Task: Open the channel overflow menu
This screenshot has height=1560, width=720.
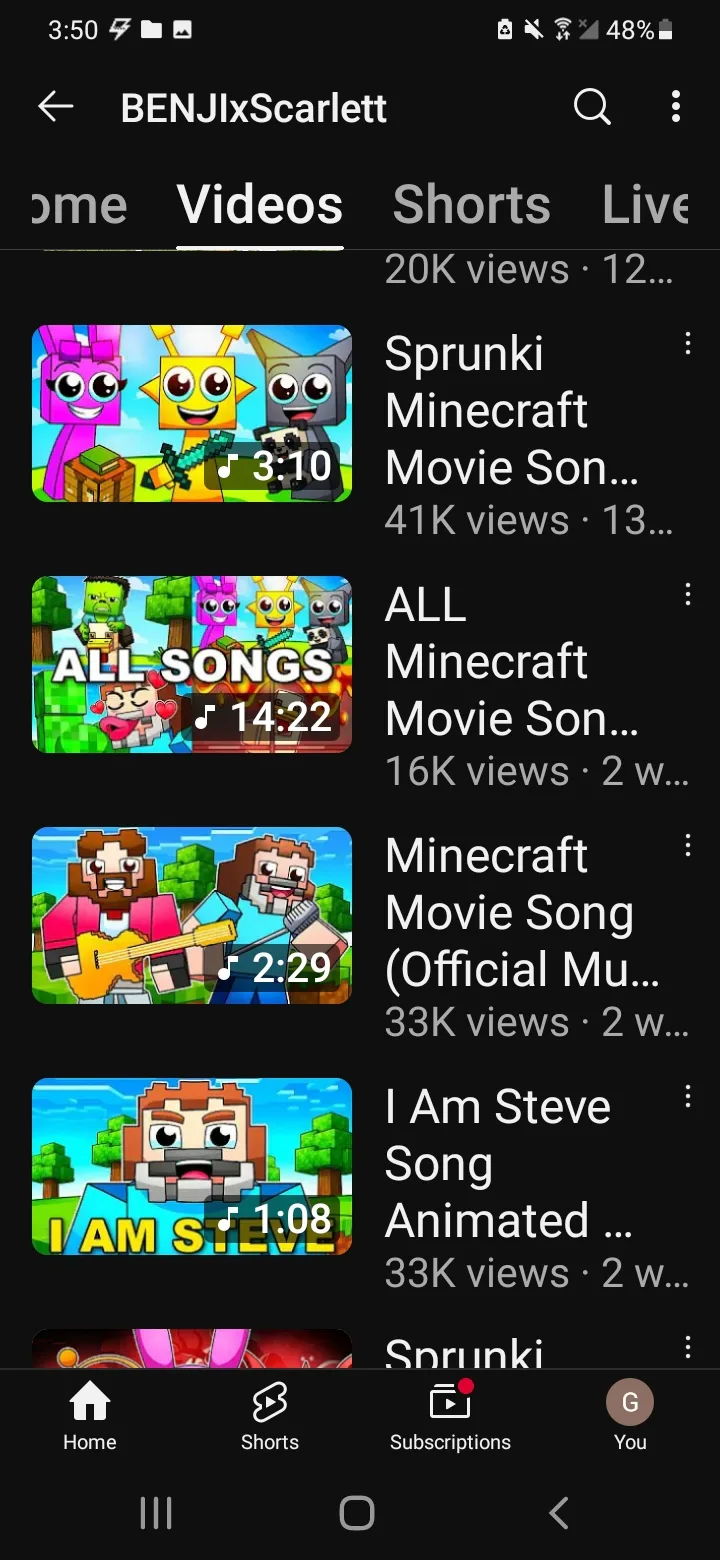Action: pos(676,106)
